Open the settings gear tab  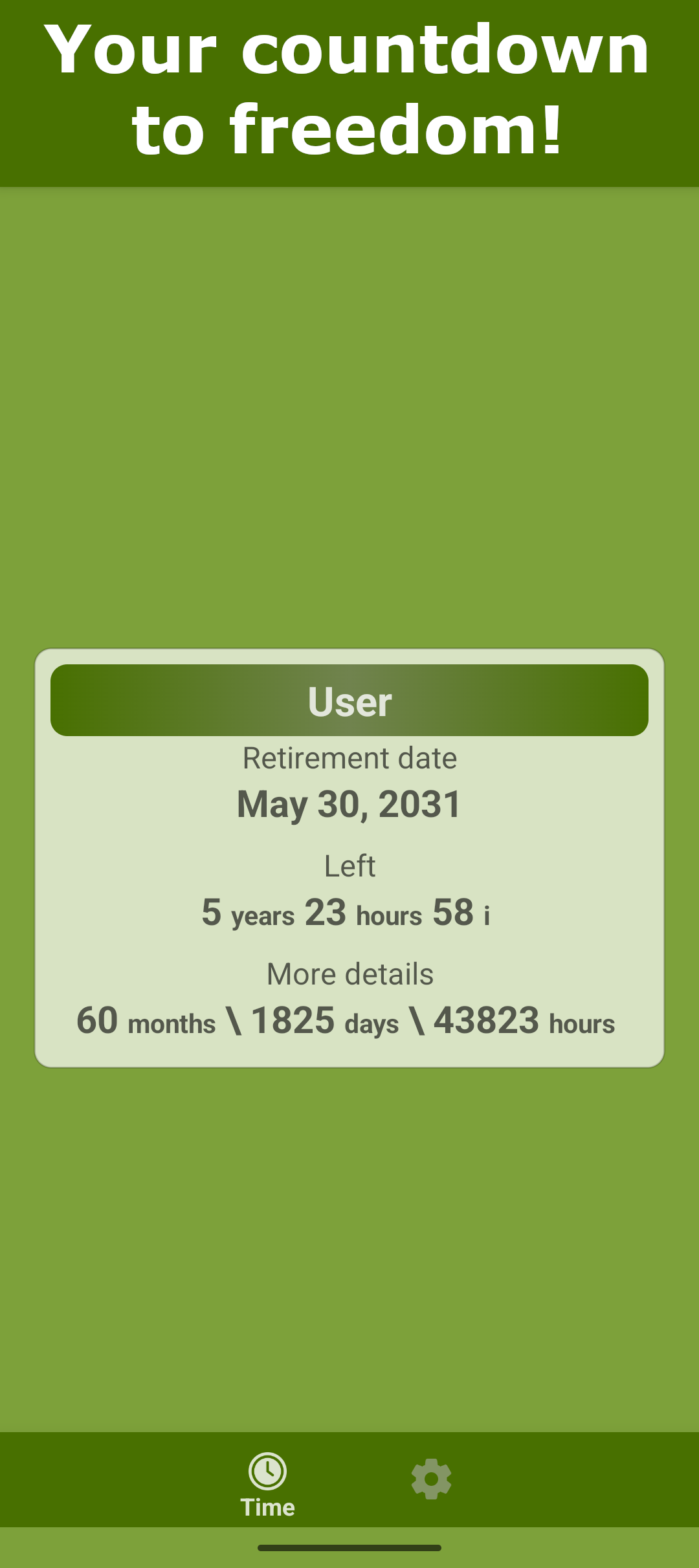click(431, 1479)
